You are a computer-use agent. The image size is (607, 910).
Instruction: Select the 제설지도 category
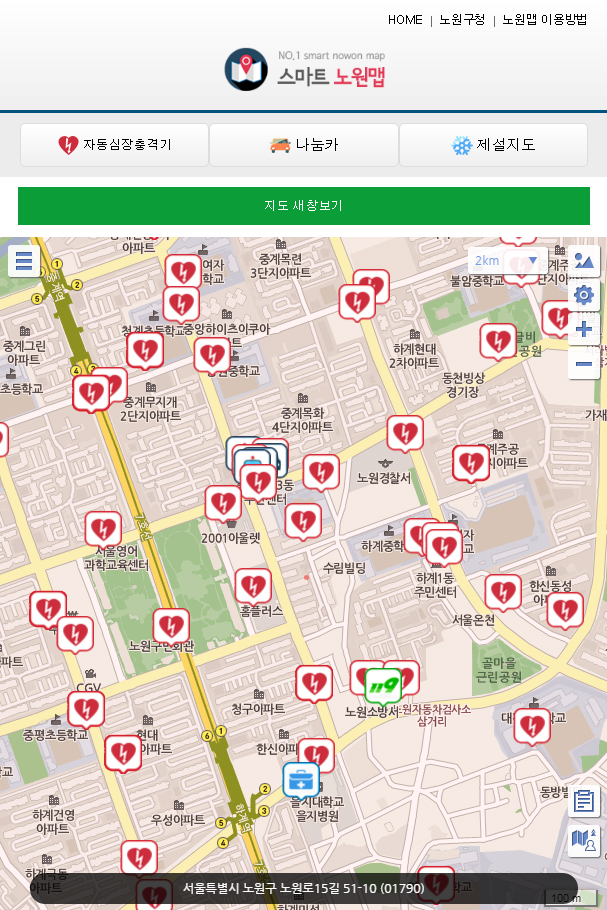(x=493, y=145)
